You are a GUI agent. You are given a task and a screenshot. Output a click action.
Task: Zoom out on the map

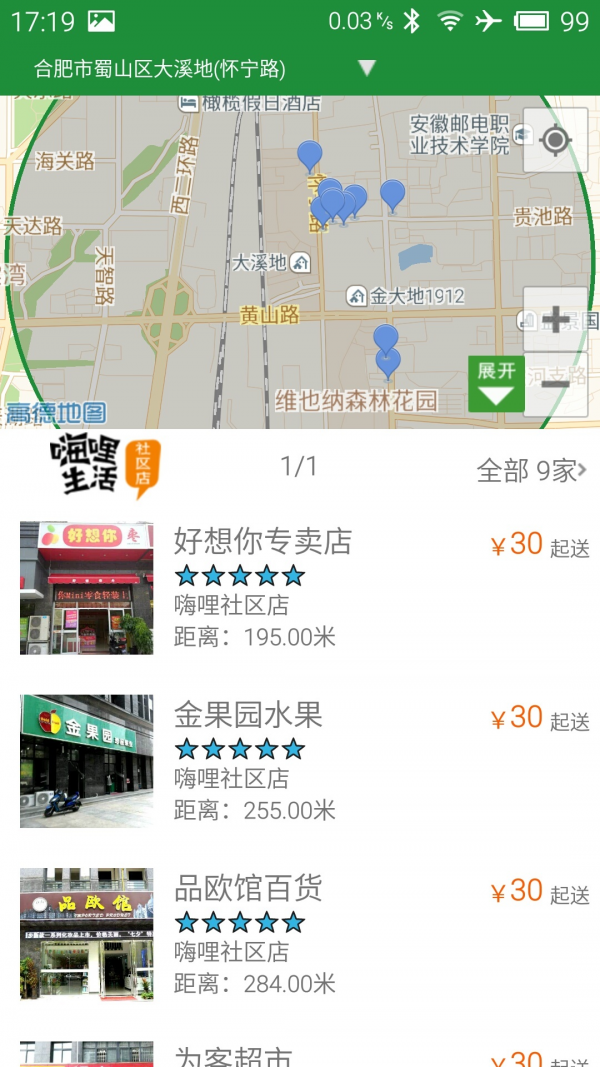[555, 383]
